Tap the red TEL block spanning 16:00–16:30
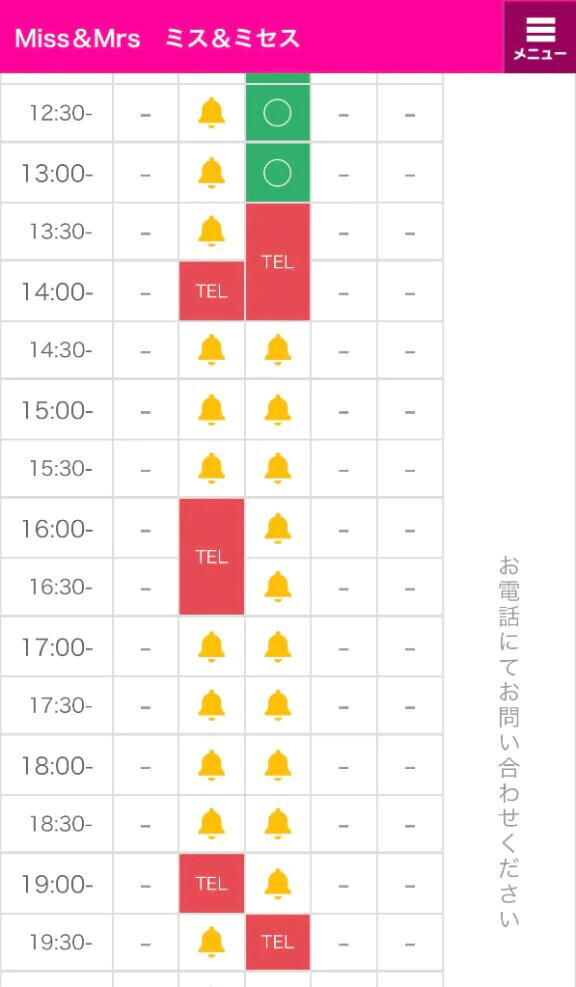 (x=212, y=556)
